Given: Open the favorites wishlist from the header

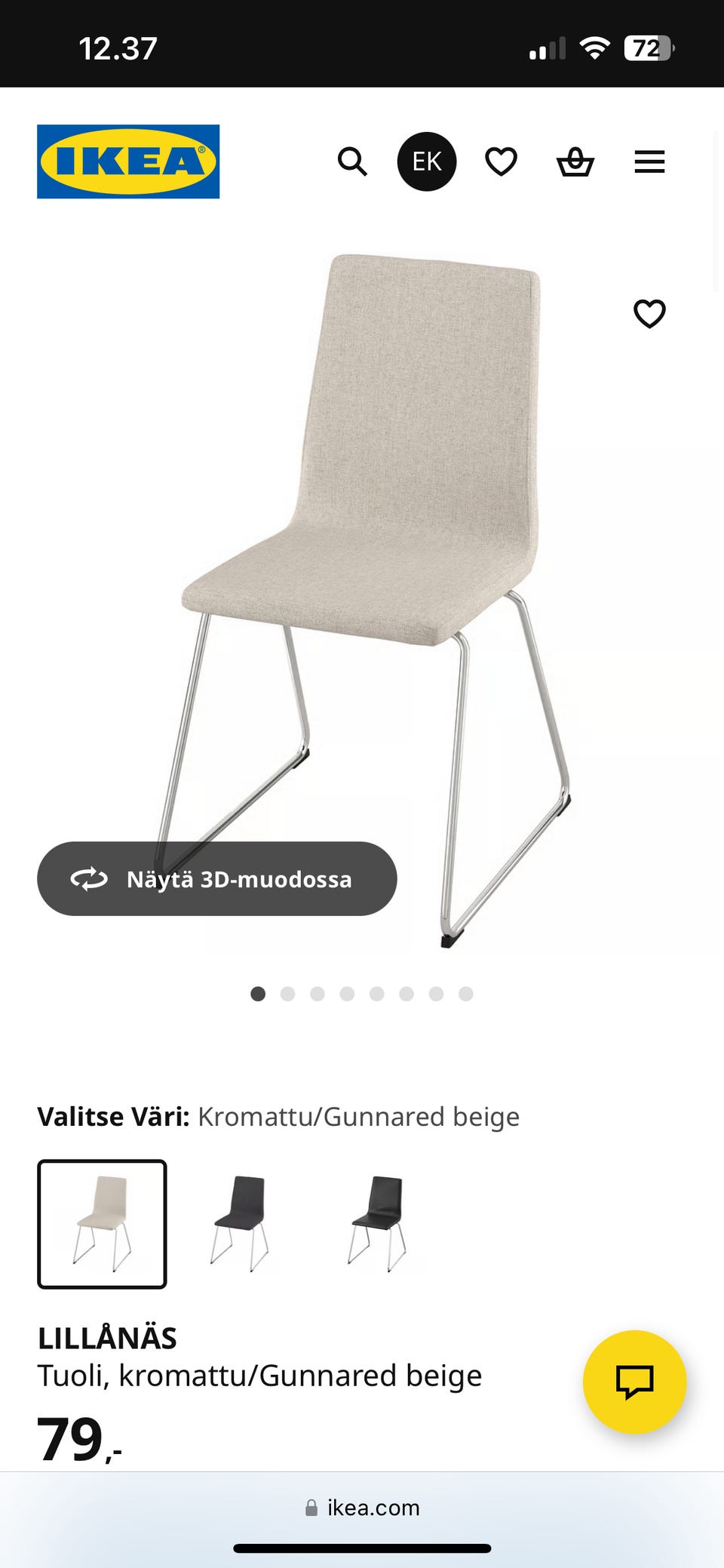Looking at the screenshot, I should click(500, 161).
